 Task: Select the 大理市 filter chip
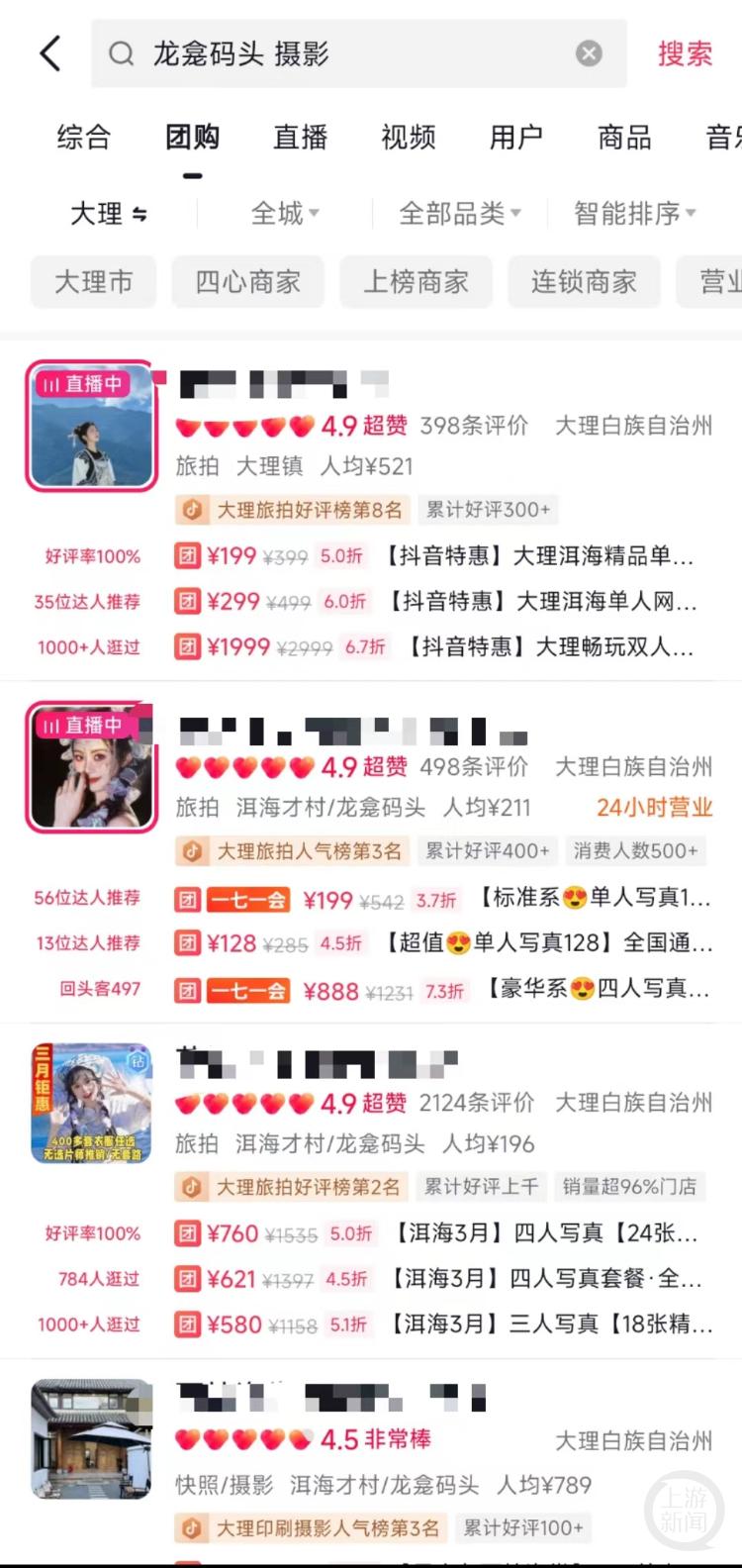pos(94,282)
